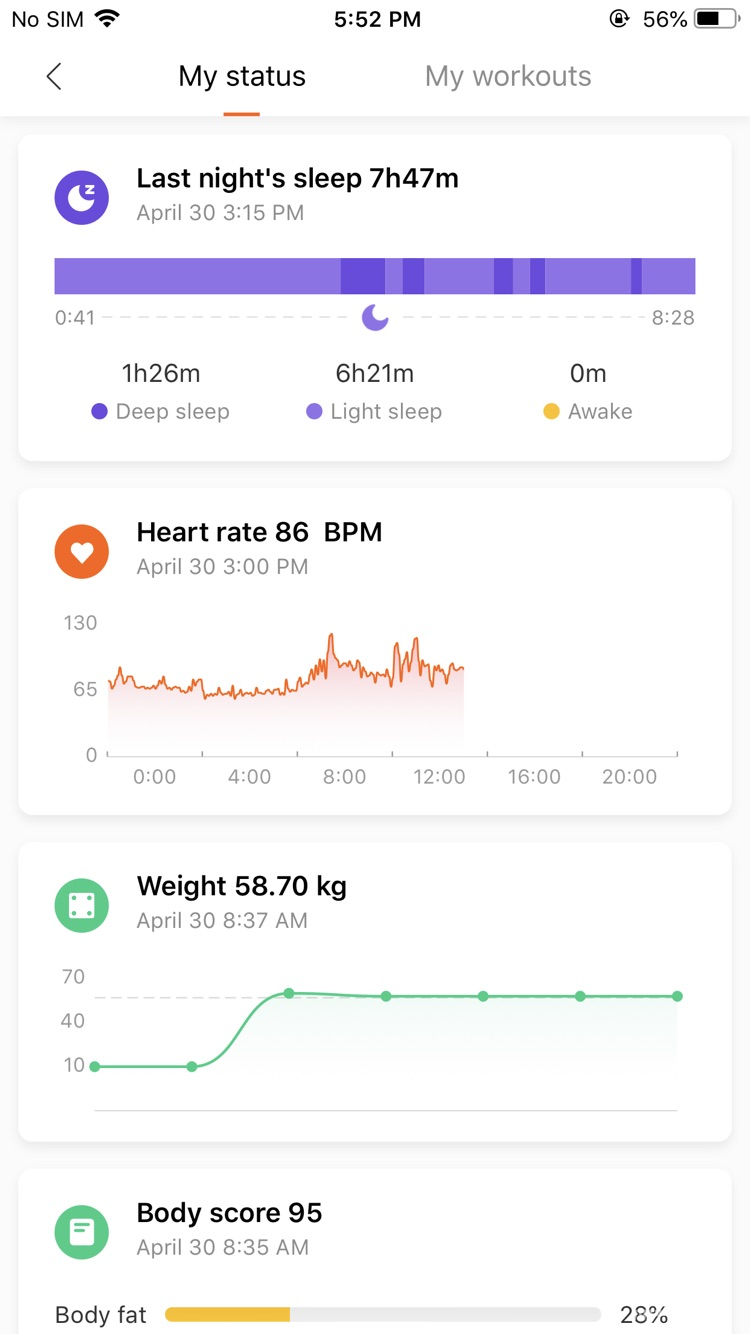750x1334 pixels.
Task: Select the heart rate icon
Action: (x=81, y=551)
